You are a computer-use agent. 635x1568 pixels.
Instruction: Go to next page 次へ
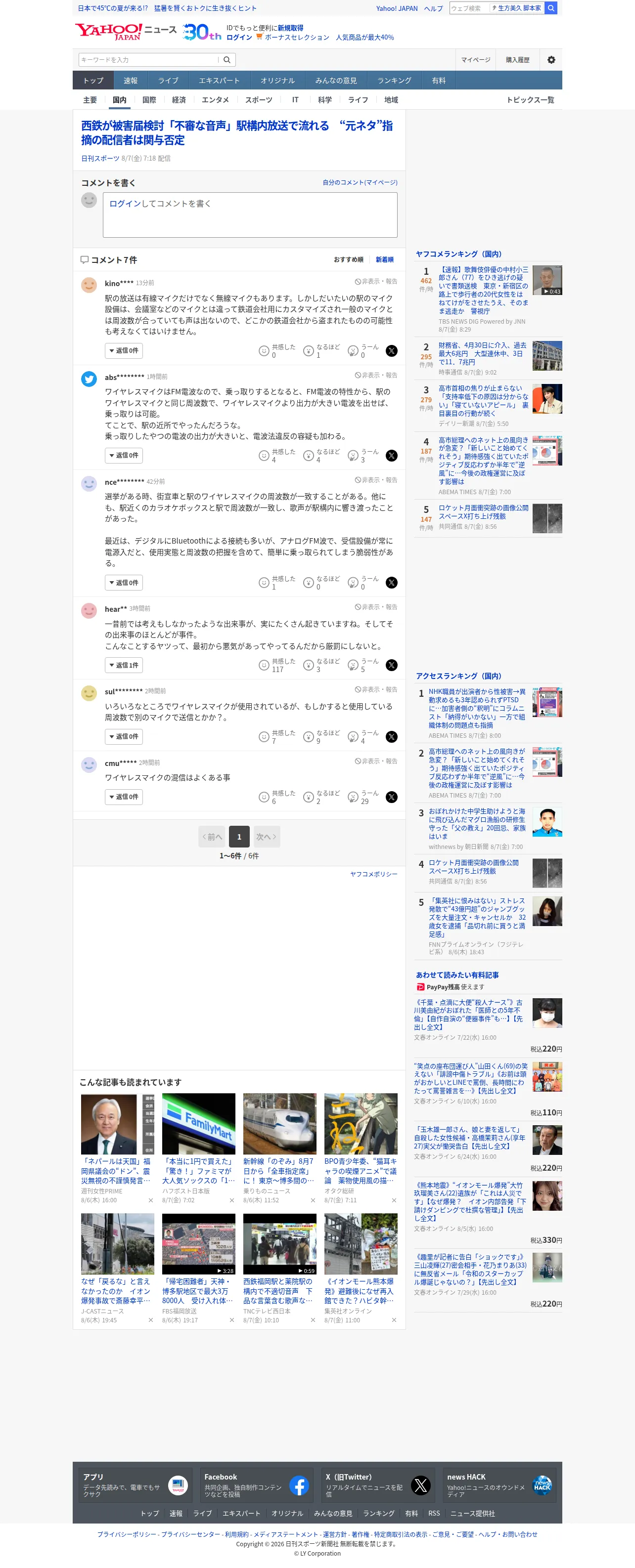tap(266, 837)
